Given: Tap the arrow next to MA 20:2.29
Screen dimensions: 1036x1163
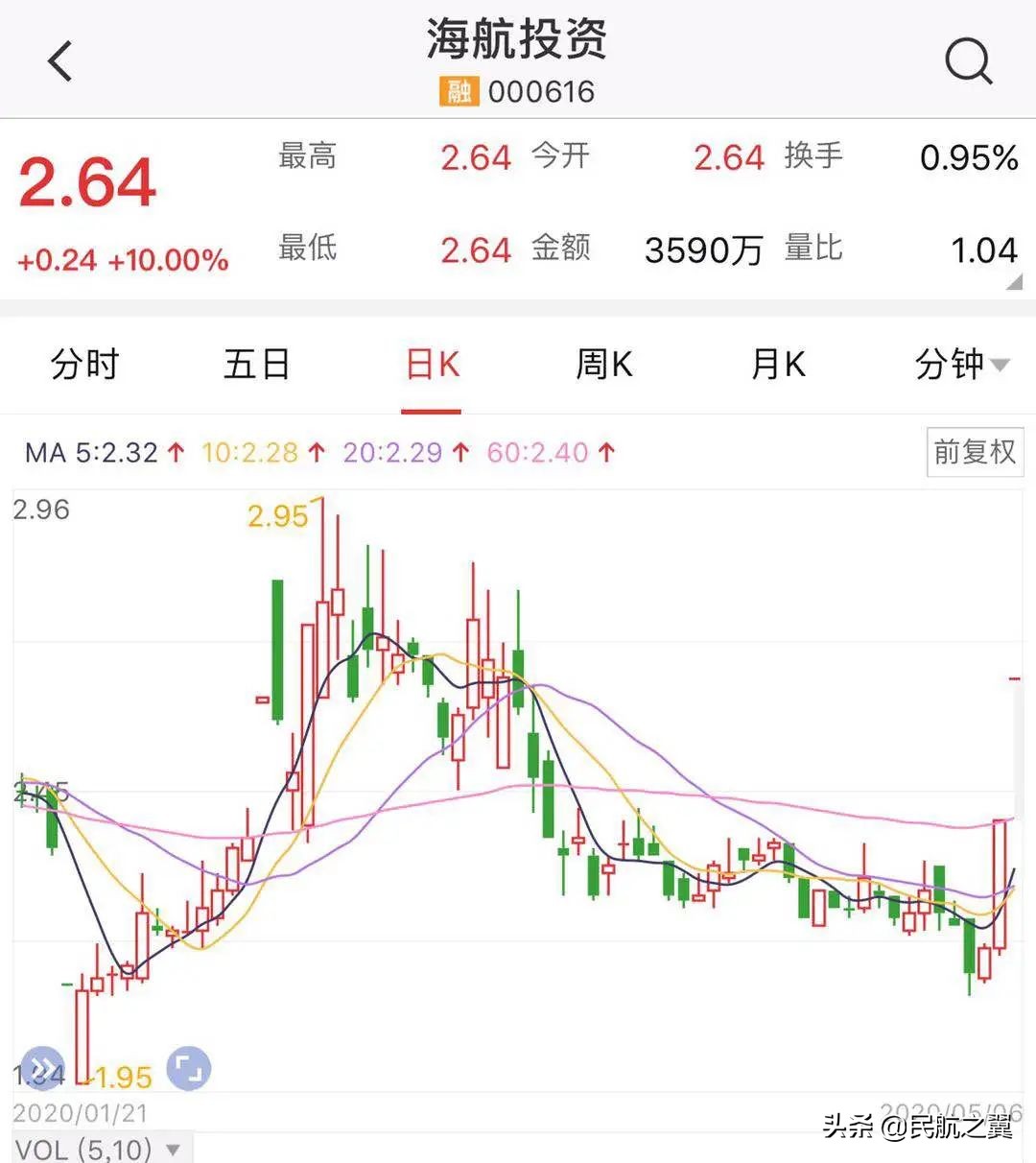Looking at the screenshot, I should coord(461,452).
